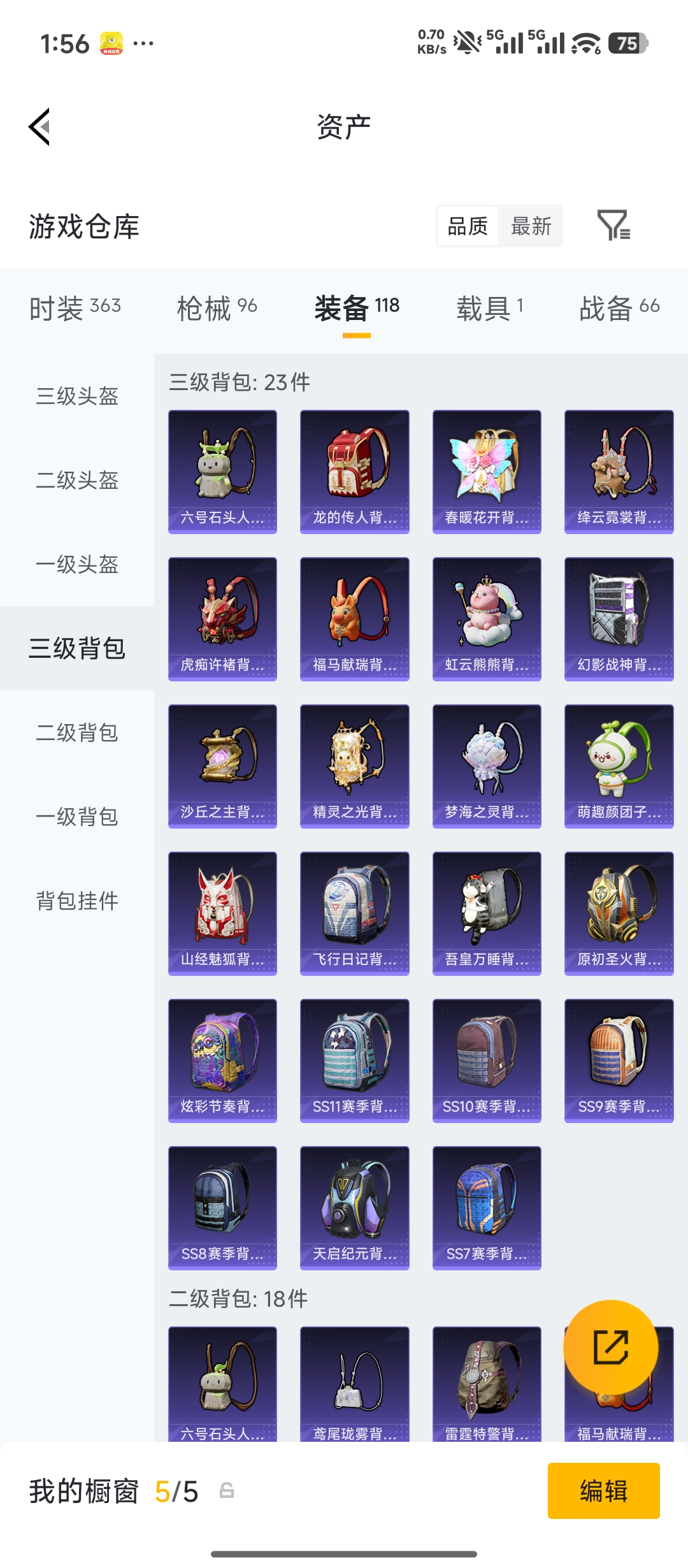Image resolution: width=688 pixels, height=1568 pixels.
Task: Switch to the 载具 tab
Action: tap(489, 306)
